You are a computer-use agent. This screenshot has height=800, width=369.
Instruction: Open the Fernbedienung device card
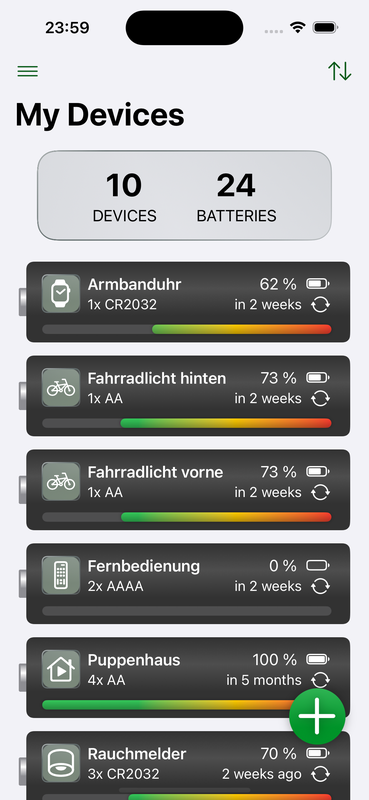point(188,584)
